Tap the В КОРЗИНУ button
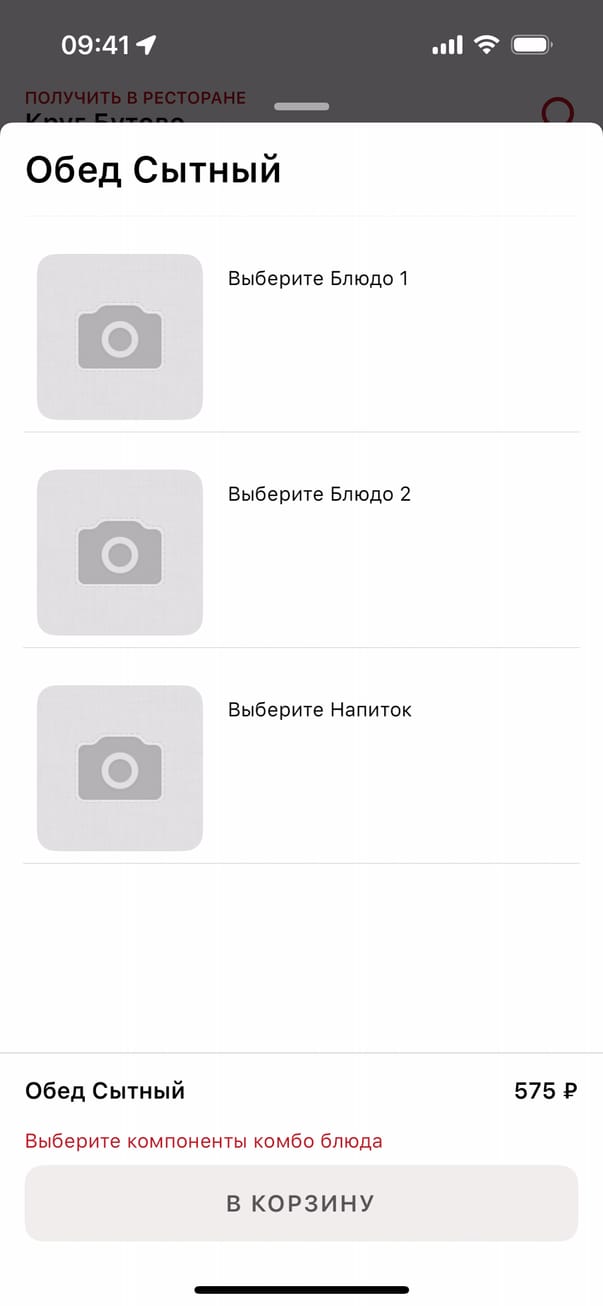The width and height of the screenshot is (603, 1306). [301, 1203]
